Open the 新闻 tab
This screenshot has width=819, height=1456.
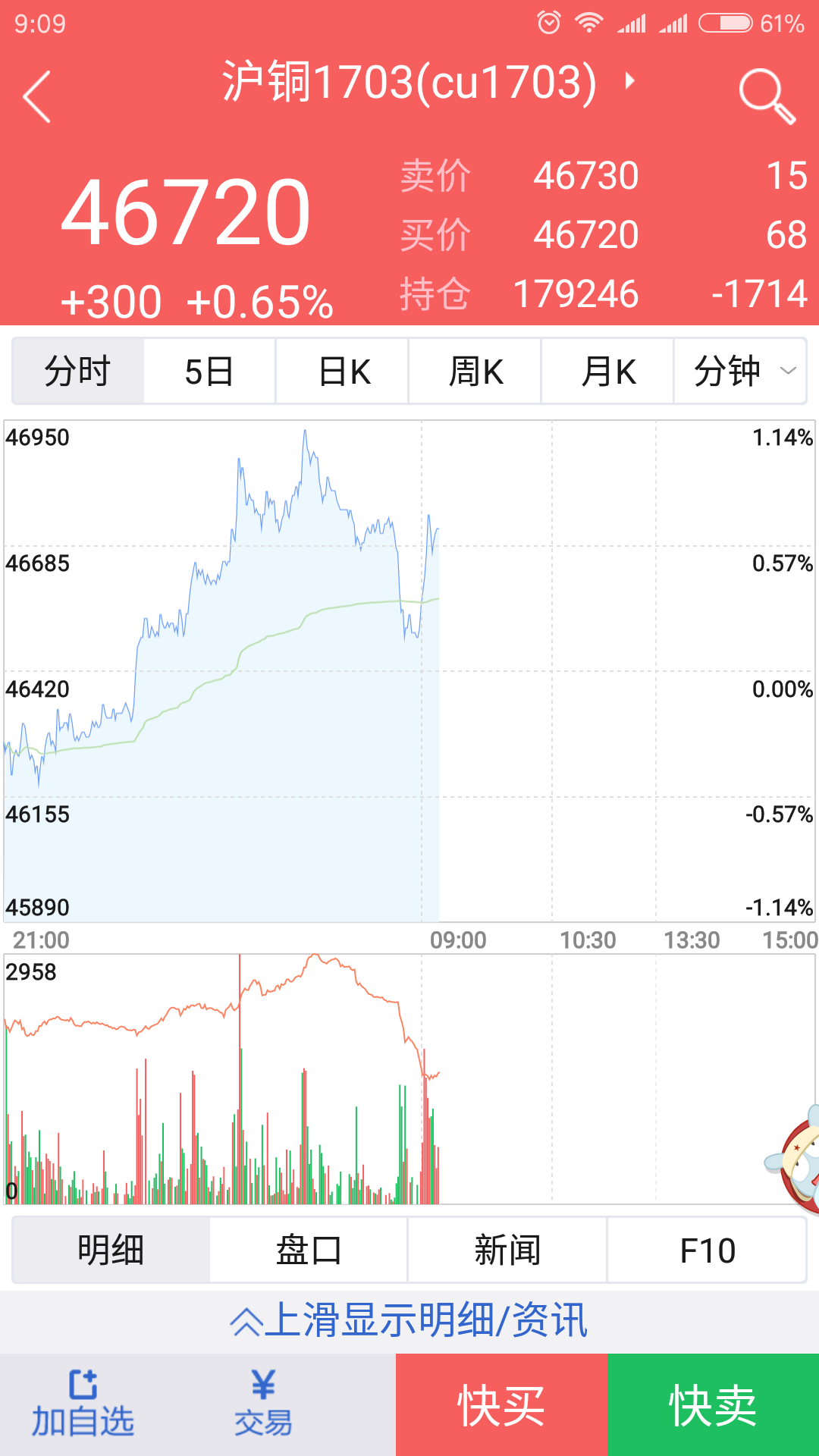click(x=507, y=1250)
